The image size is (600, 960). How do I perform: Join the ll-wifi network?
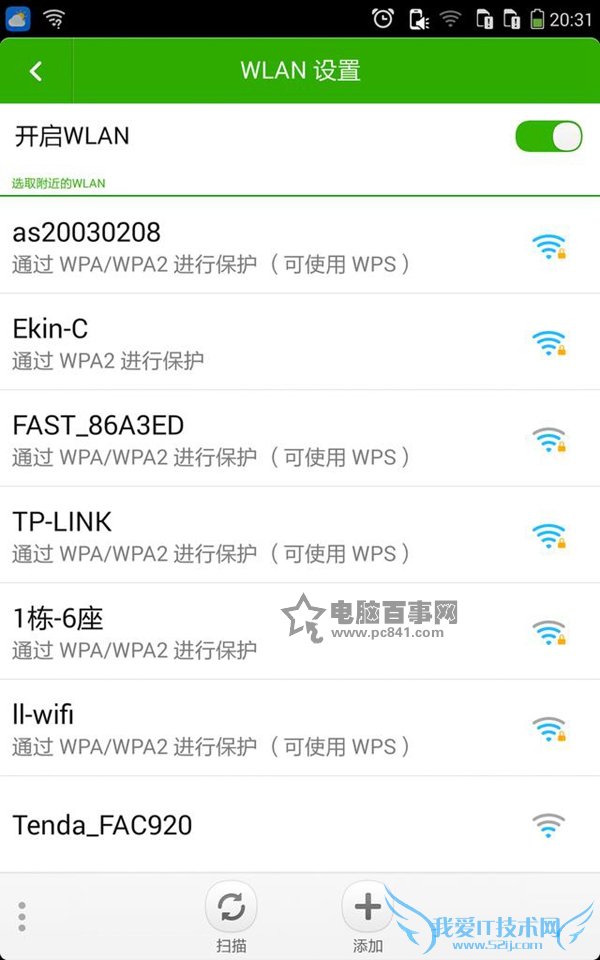click(300, 728)
